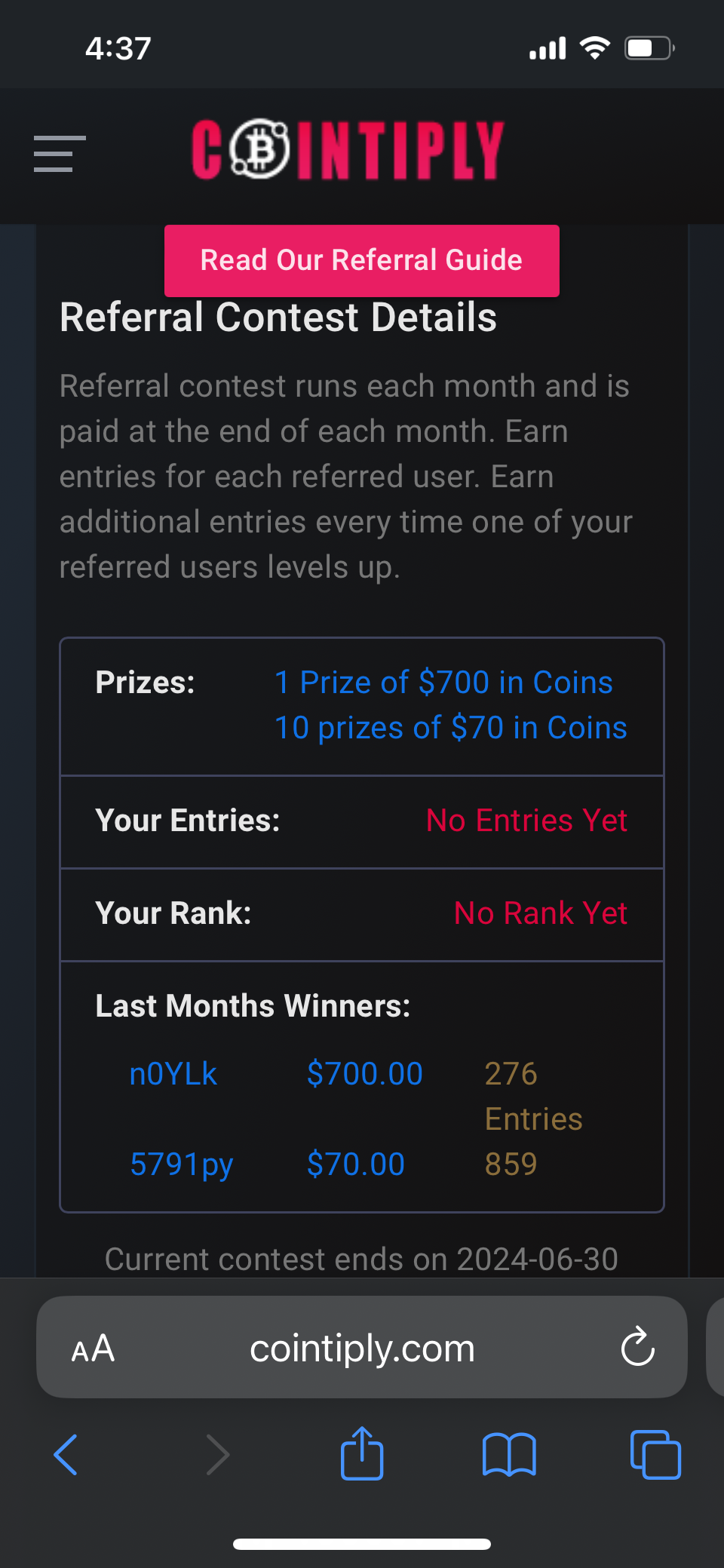
Task: Open the hamburger navigation menu
Action: 60,154
